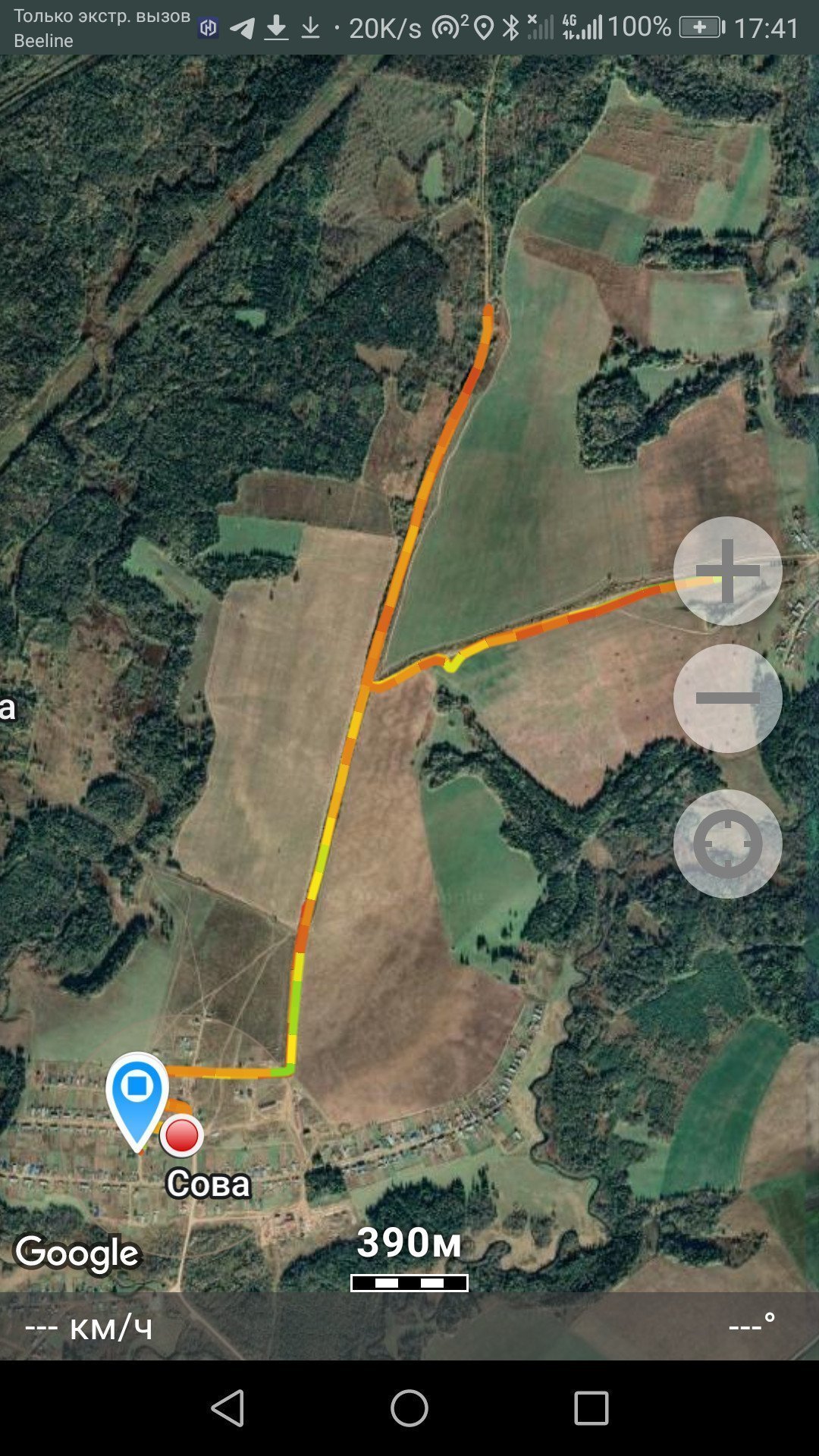Tap the red track end marker
819x1456 pixels.
pos(182,1135)
